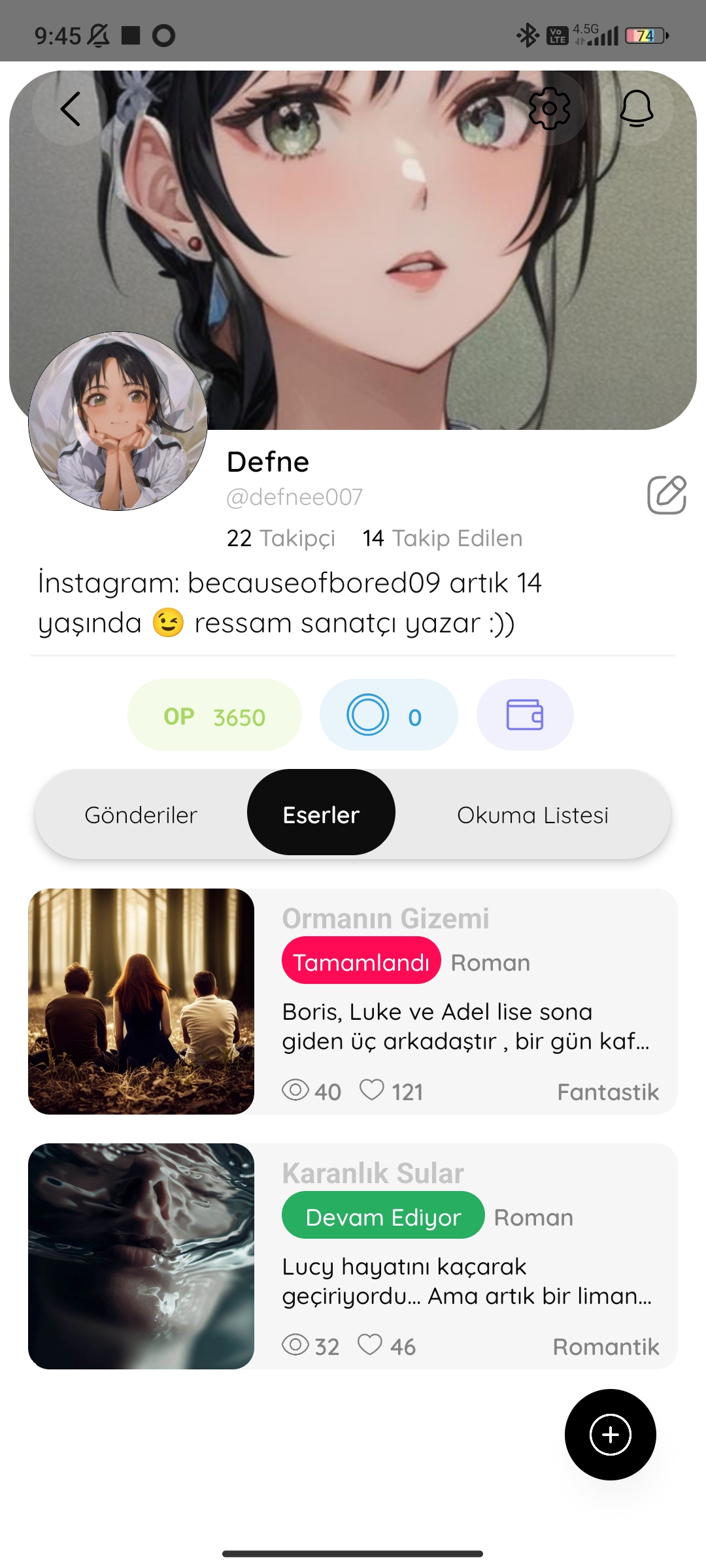This screenshot has height=1568, width=706.
Task: Open the Ormanın Gizemi story card
Action: point(353,1002)
